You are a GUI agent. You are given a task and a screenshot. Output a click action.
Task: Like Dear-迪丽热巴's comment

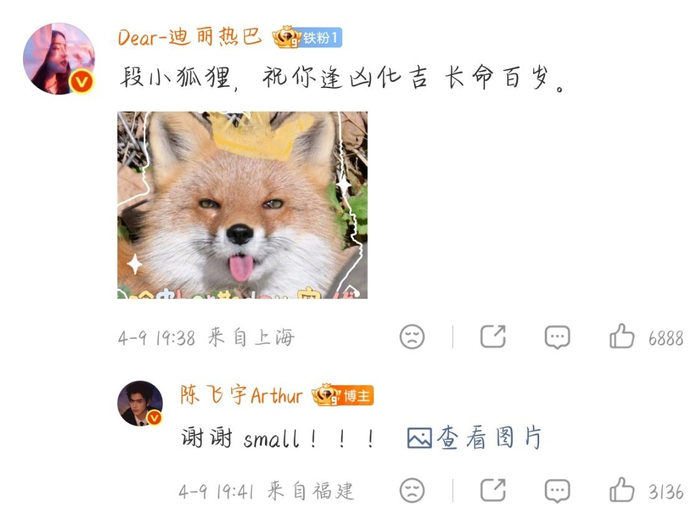tap(622, 337)
